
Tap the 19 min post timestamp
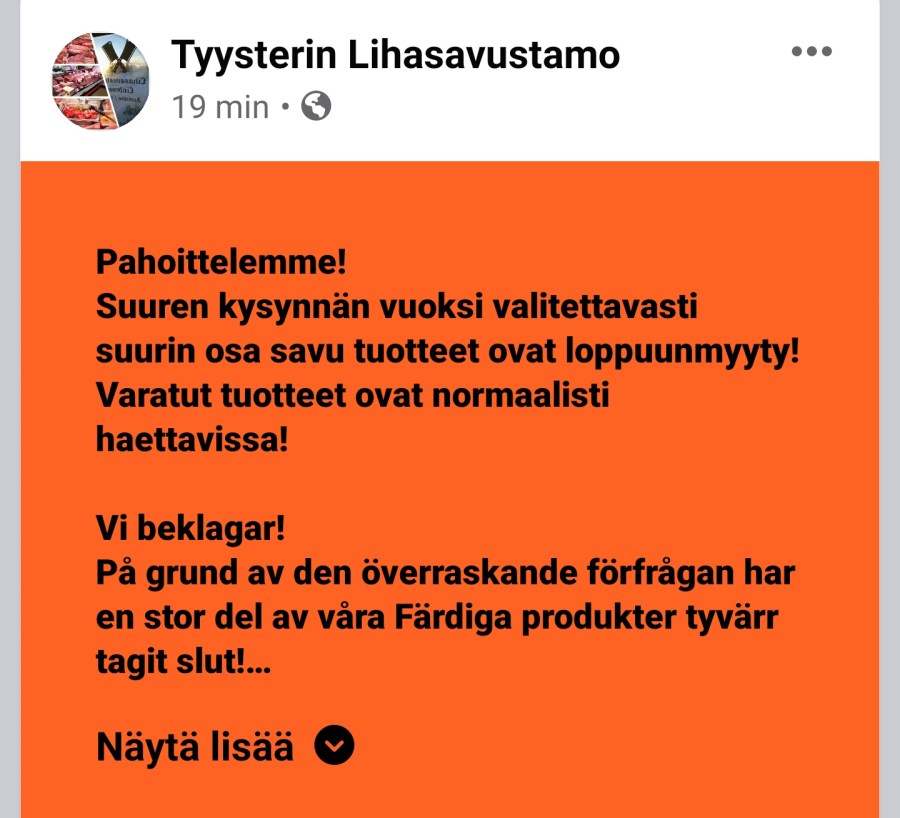pos(221,106)
